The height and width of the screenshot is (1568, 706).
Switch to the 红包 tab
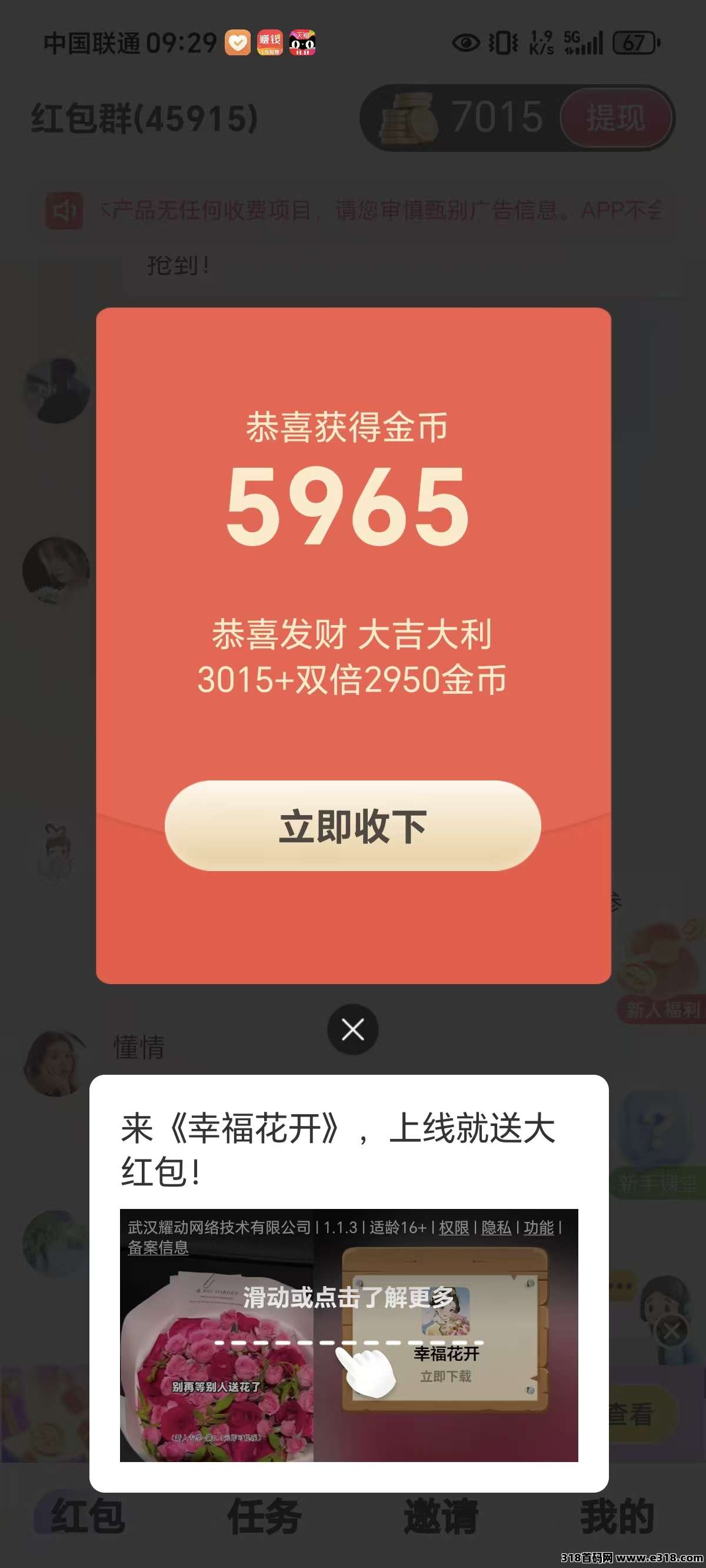click(x=88, y=1516)
